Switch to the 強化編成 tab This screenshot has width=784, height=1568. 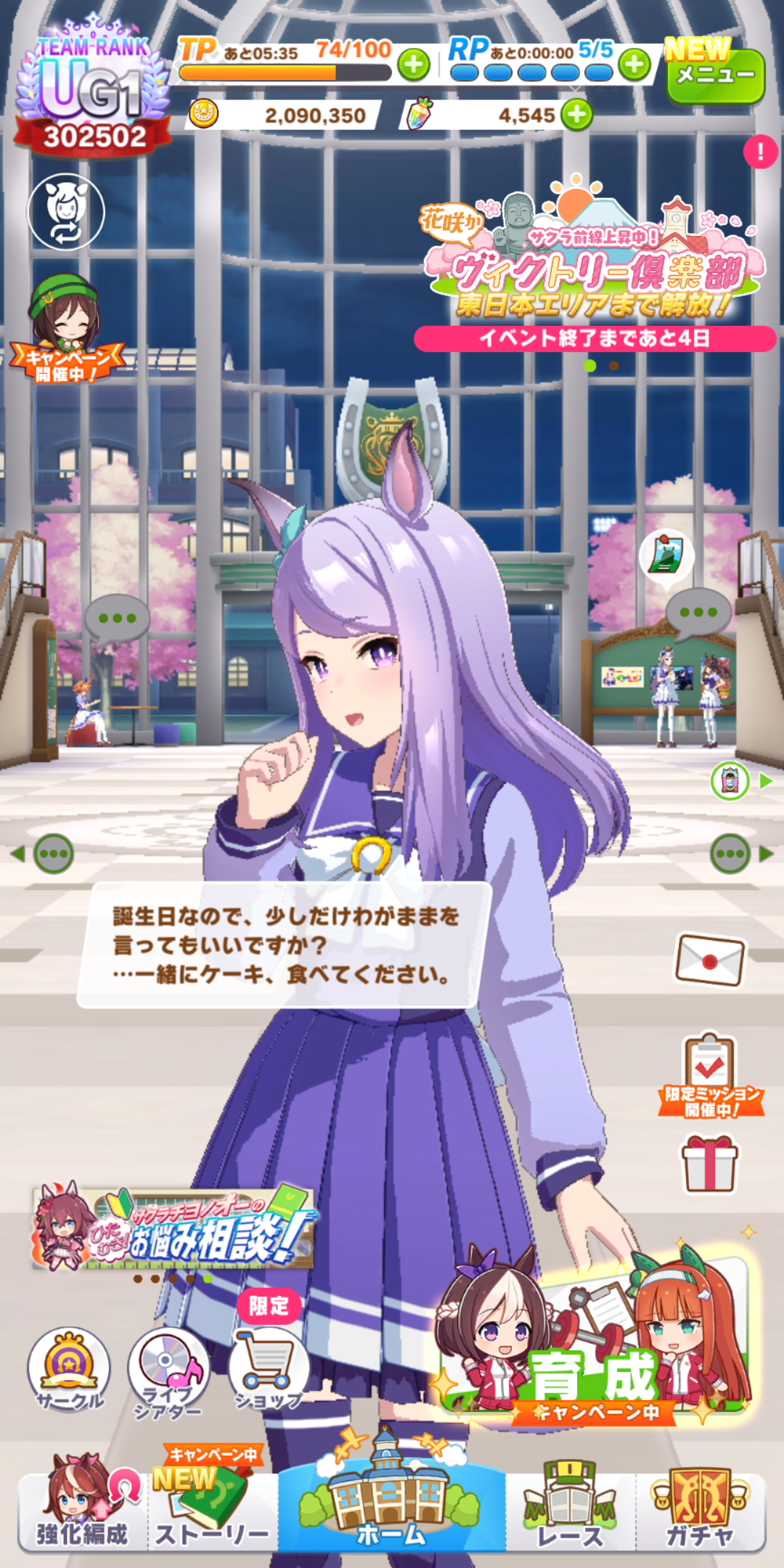(82, 1508)
